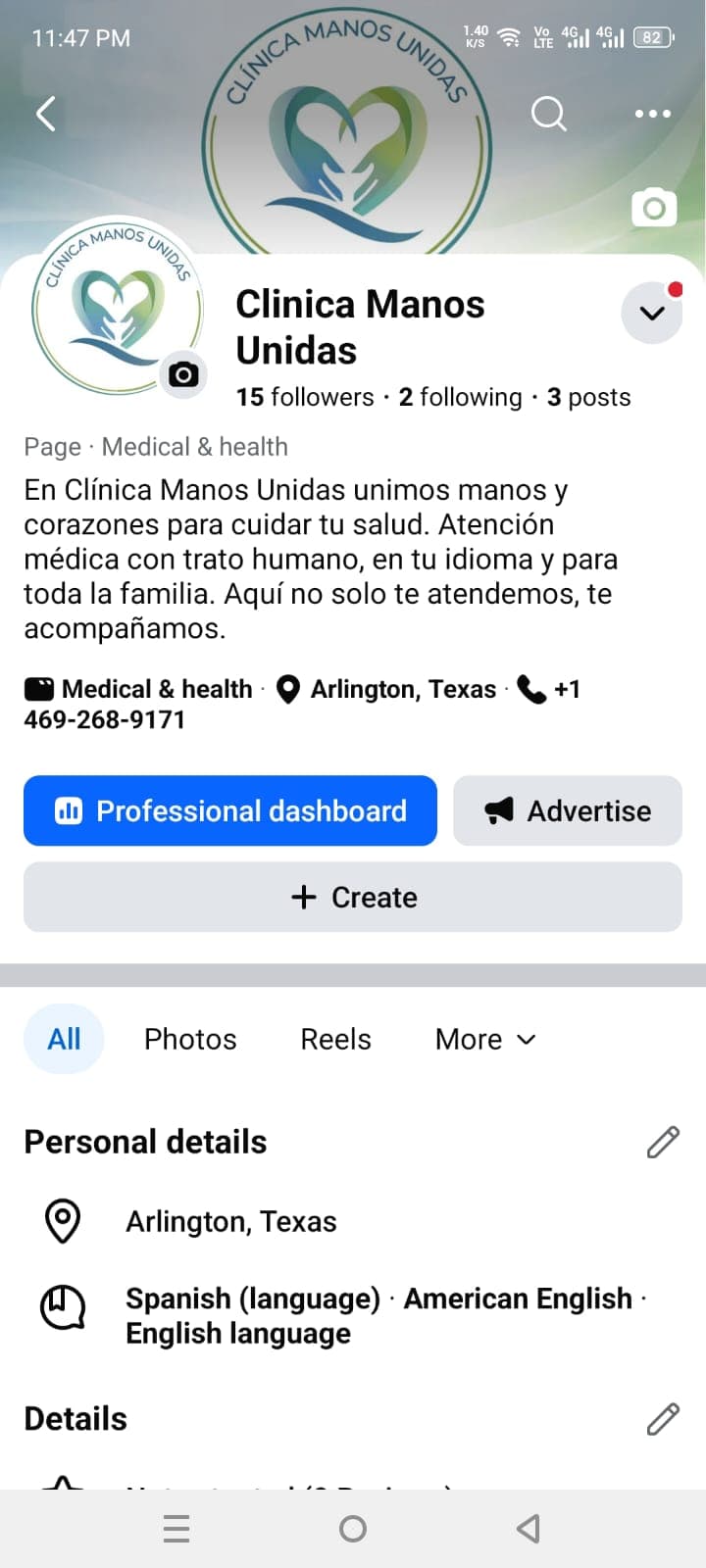This screenshot has height=1568, width=706.
Task: Select the All tab
Action: 64,1039
